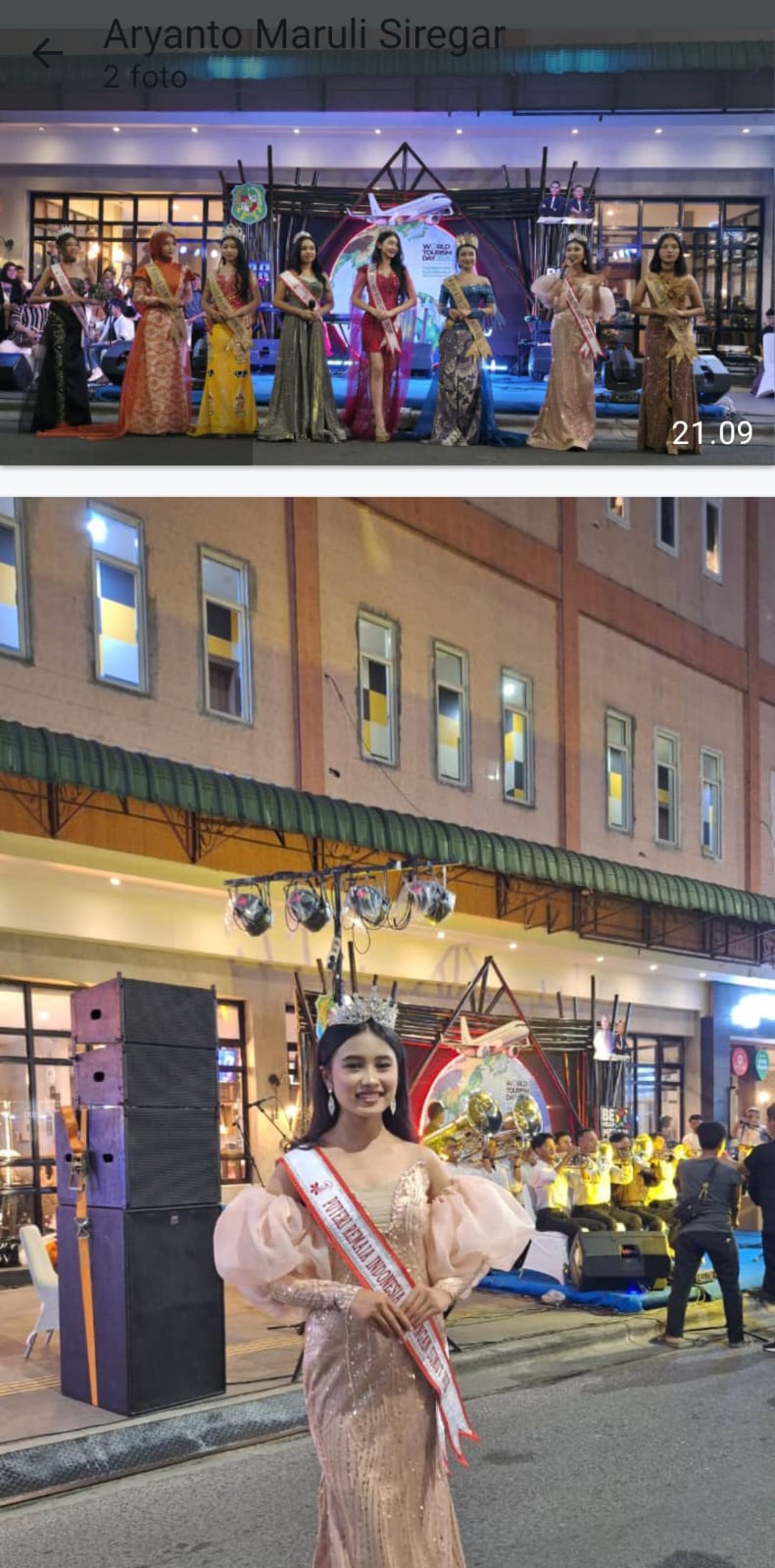Image resolution: width=775 pixels, height=1568 pixels.
Task: Open the stage photo of the pageant contestants
Action: pyautogui.click(x=387, y=284)
